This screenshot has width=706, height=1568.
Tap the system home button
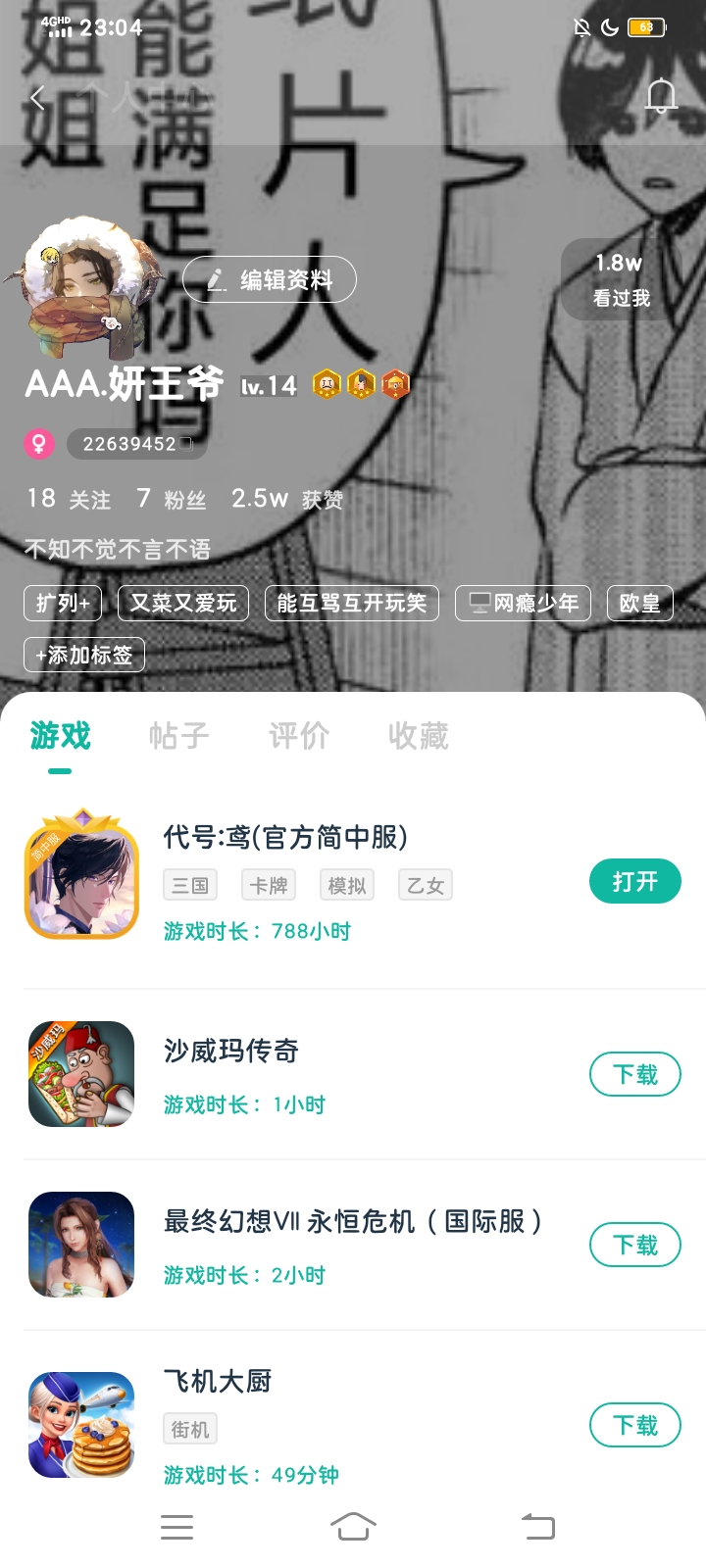click(x=353, y=1526)
